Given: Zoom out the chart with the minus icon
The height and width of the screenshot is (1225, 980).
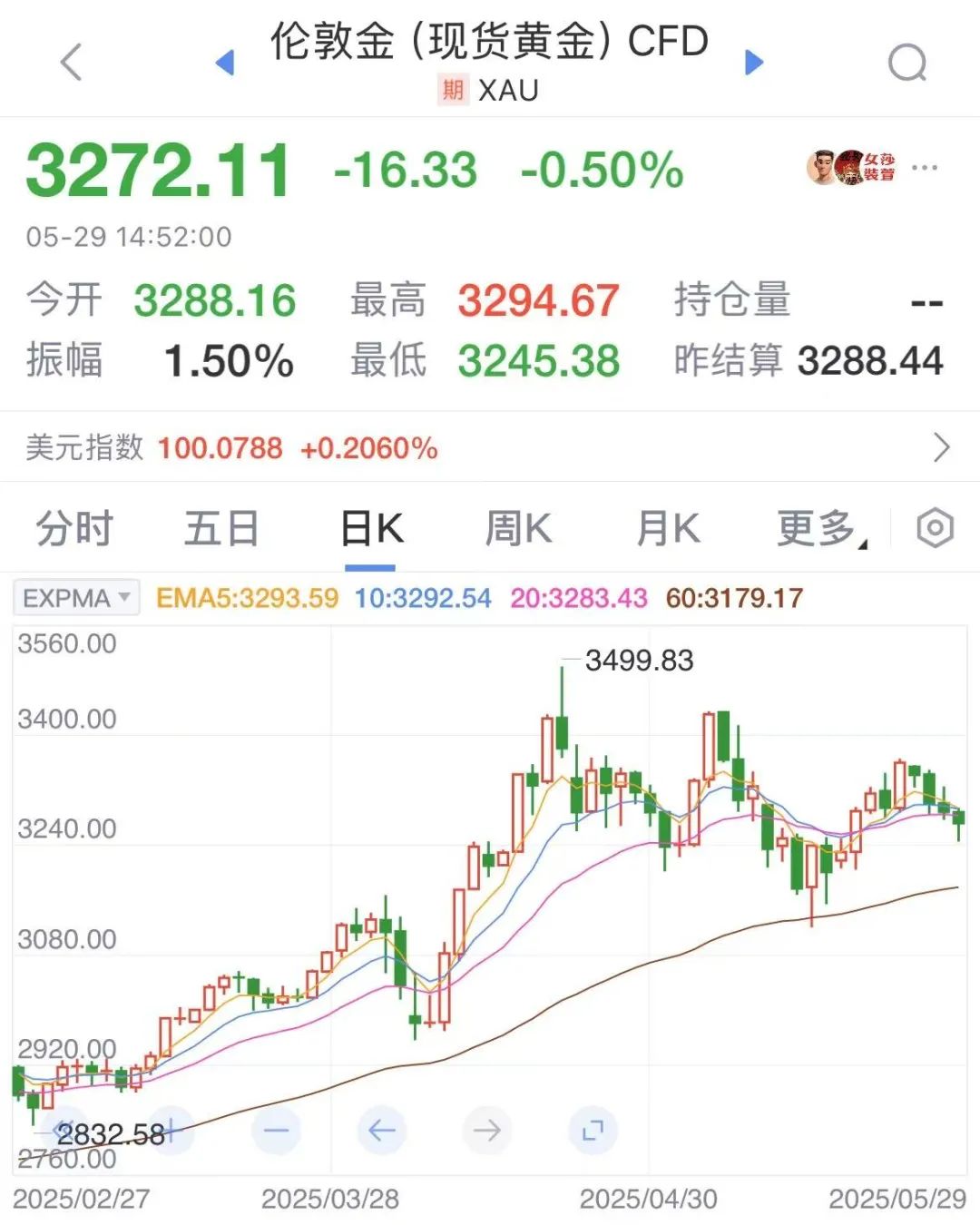Looking at the screenshot, I should [277, 1131].
